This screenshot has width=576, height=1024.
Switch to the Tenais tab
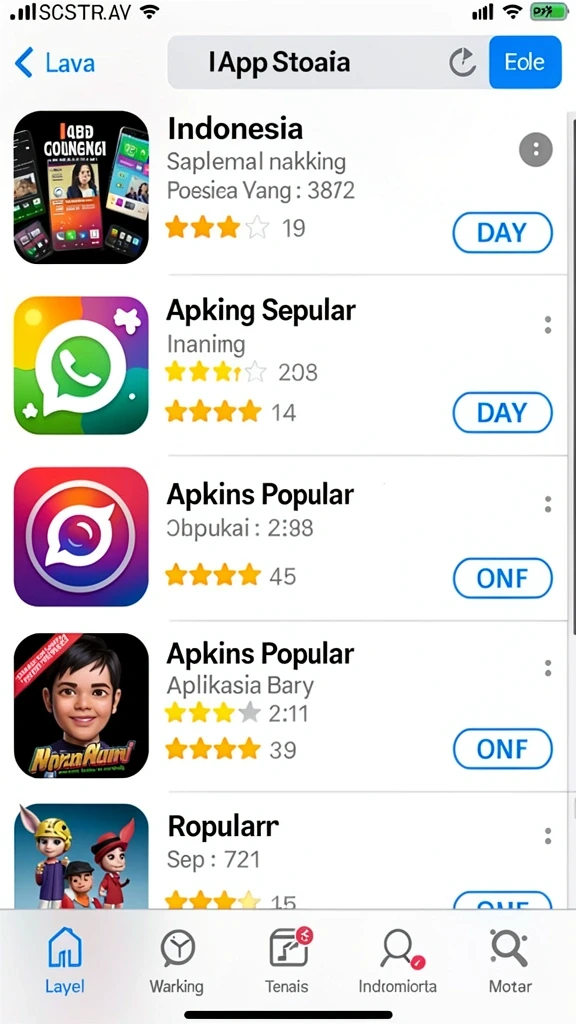tap(287, 961)
